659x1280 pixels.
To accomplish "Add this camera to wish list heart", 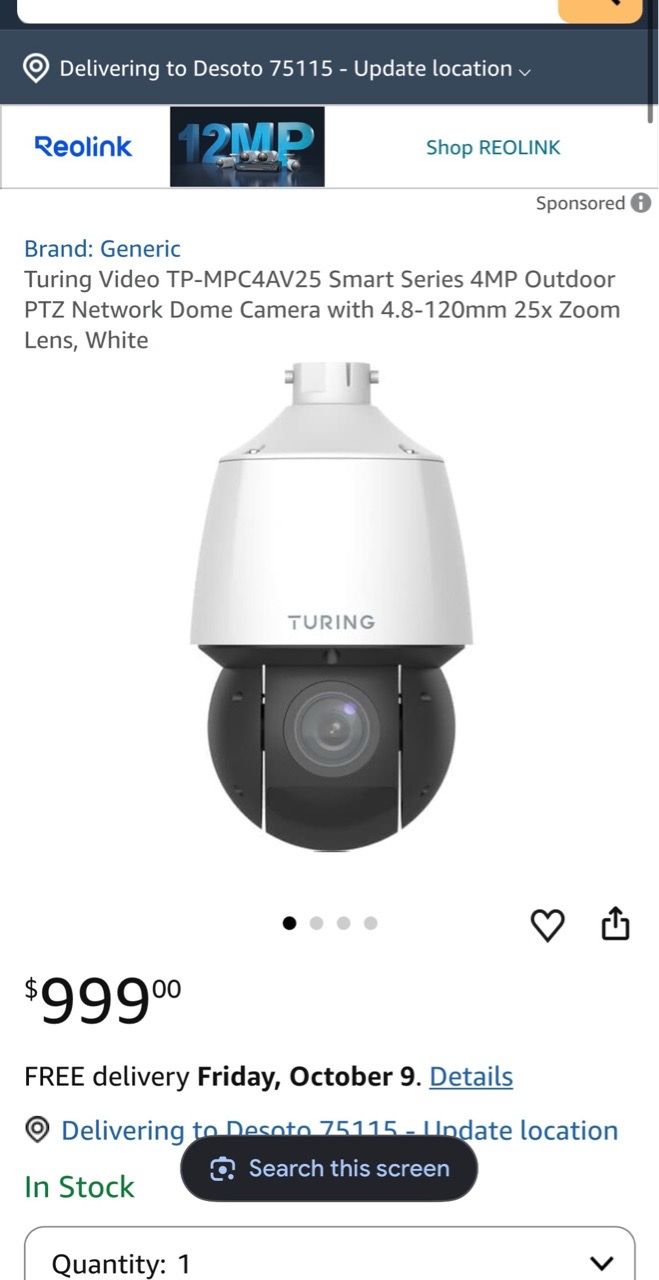I will tap(547, 925).
